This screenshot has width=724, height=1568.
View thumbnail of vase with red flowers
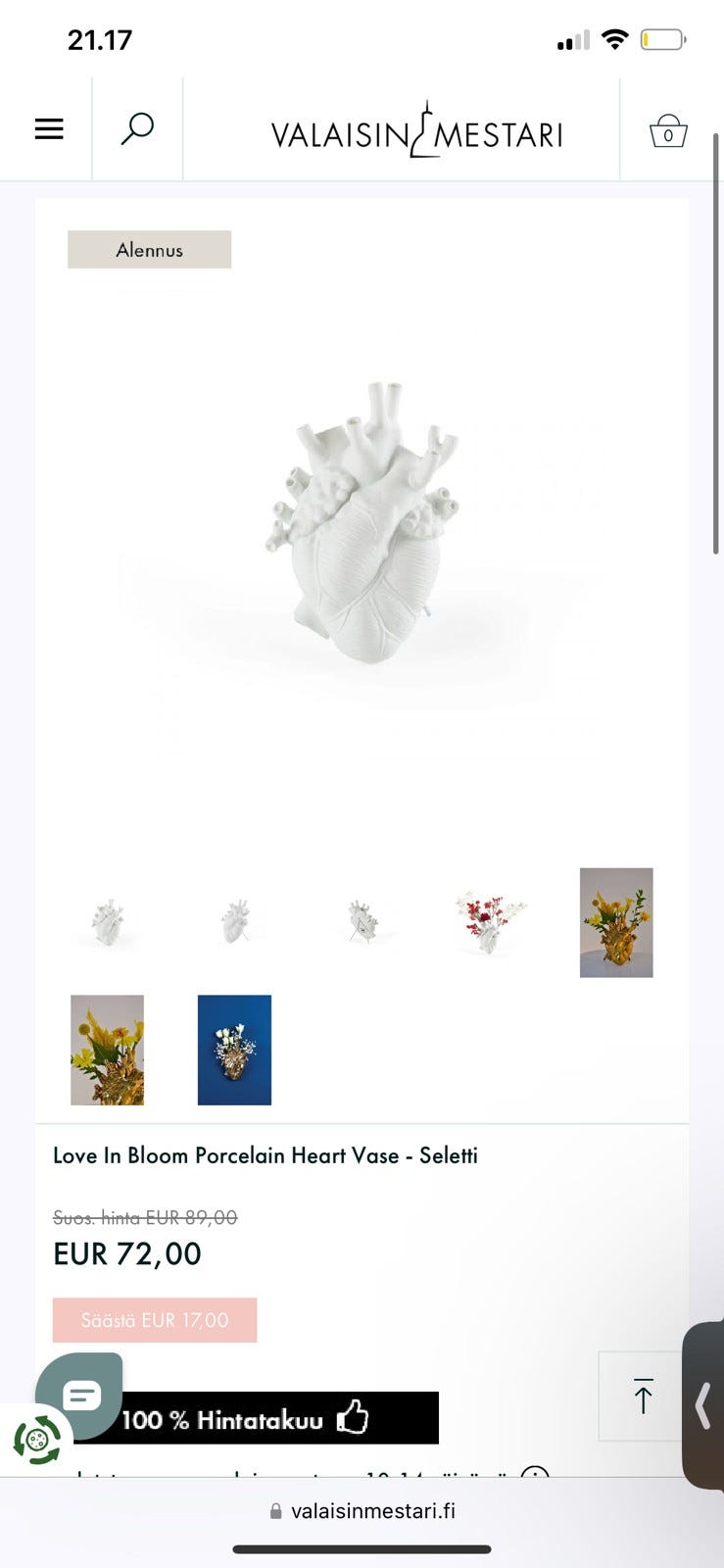click(489, 922)
